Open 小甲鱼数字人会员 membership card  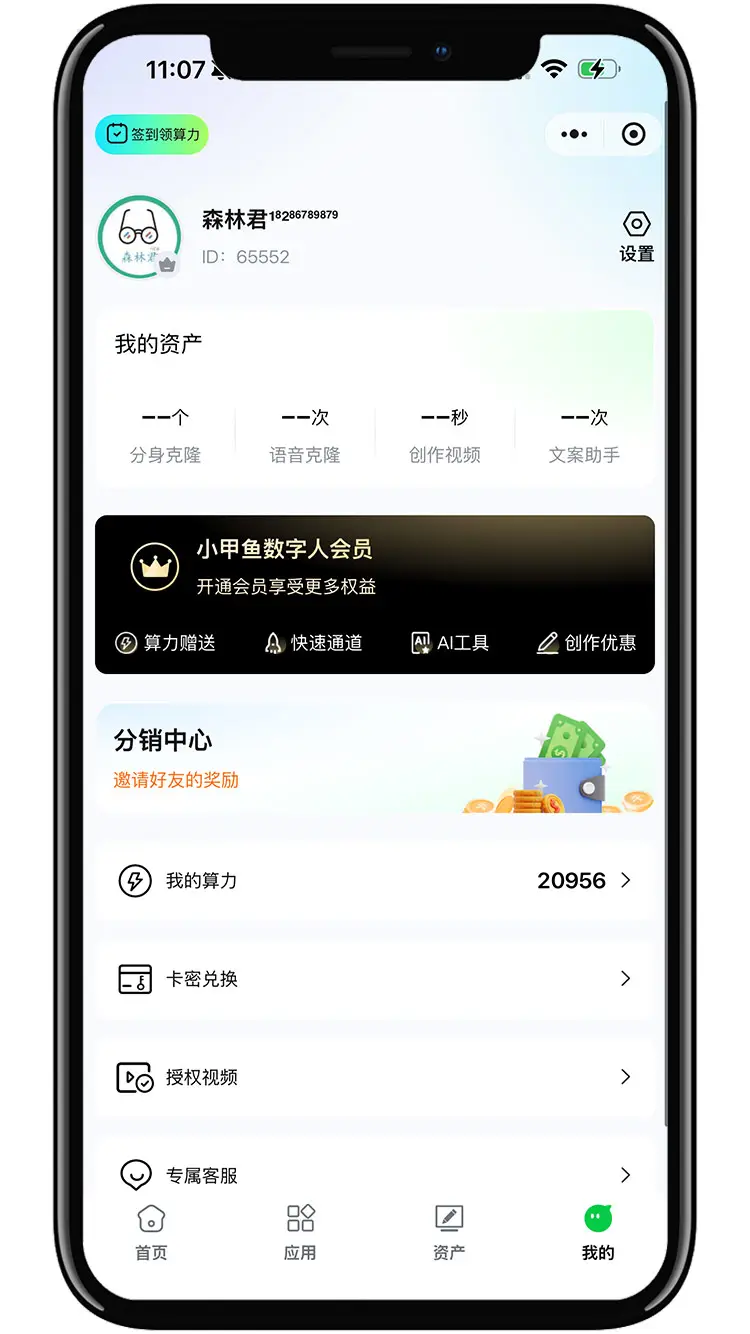[x=374, y=567]
